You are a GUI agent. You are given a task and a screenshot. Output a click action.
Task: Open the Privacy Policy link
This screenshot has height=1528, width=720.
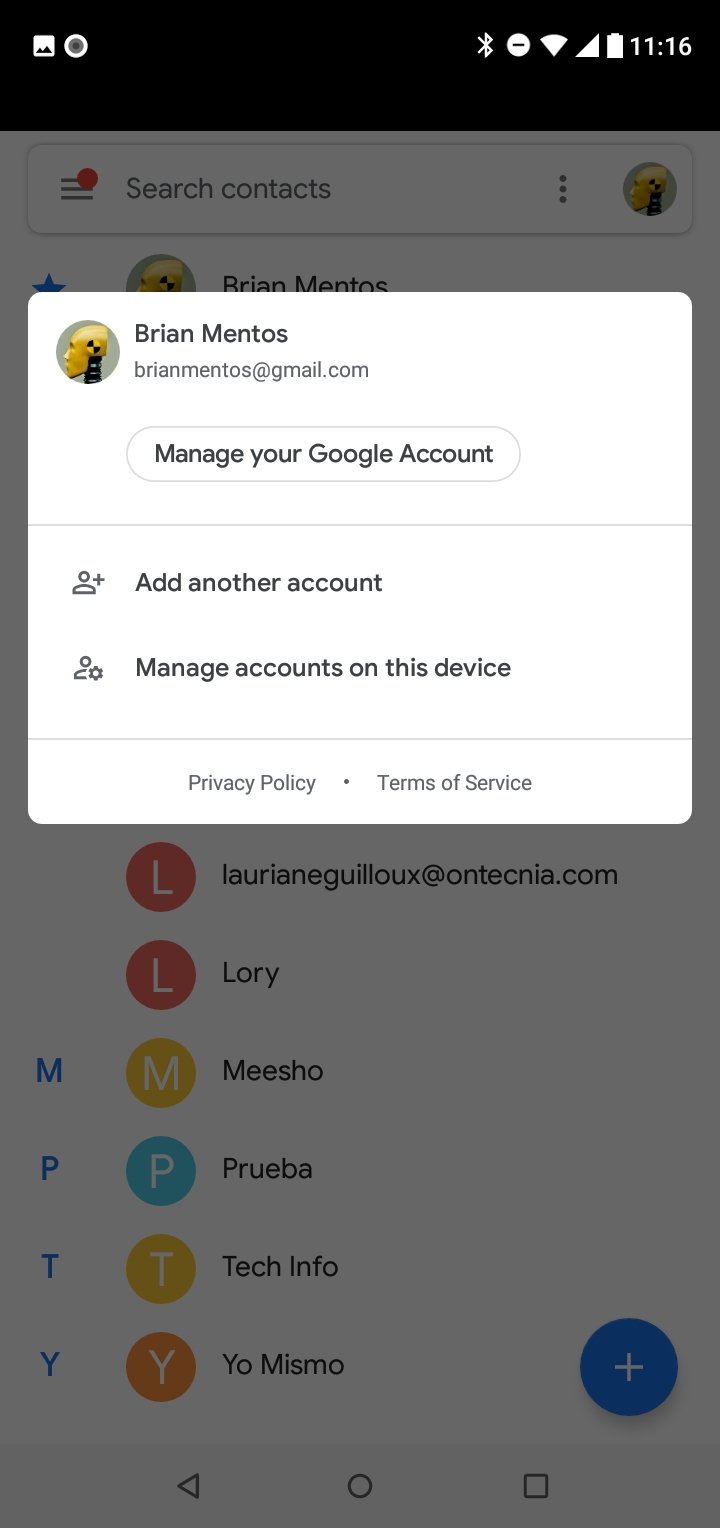click(252, 783)
